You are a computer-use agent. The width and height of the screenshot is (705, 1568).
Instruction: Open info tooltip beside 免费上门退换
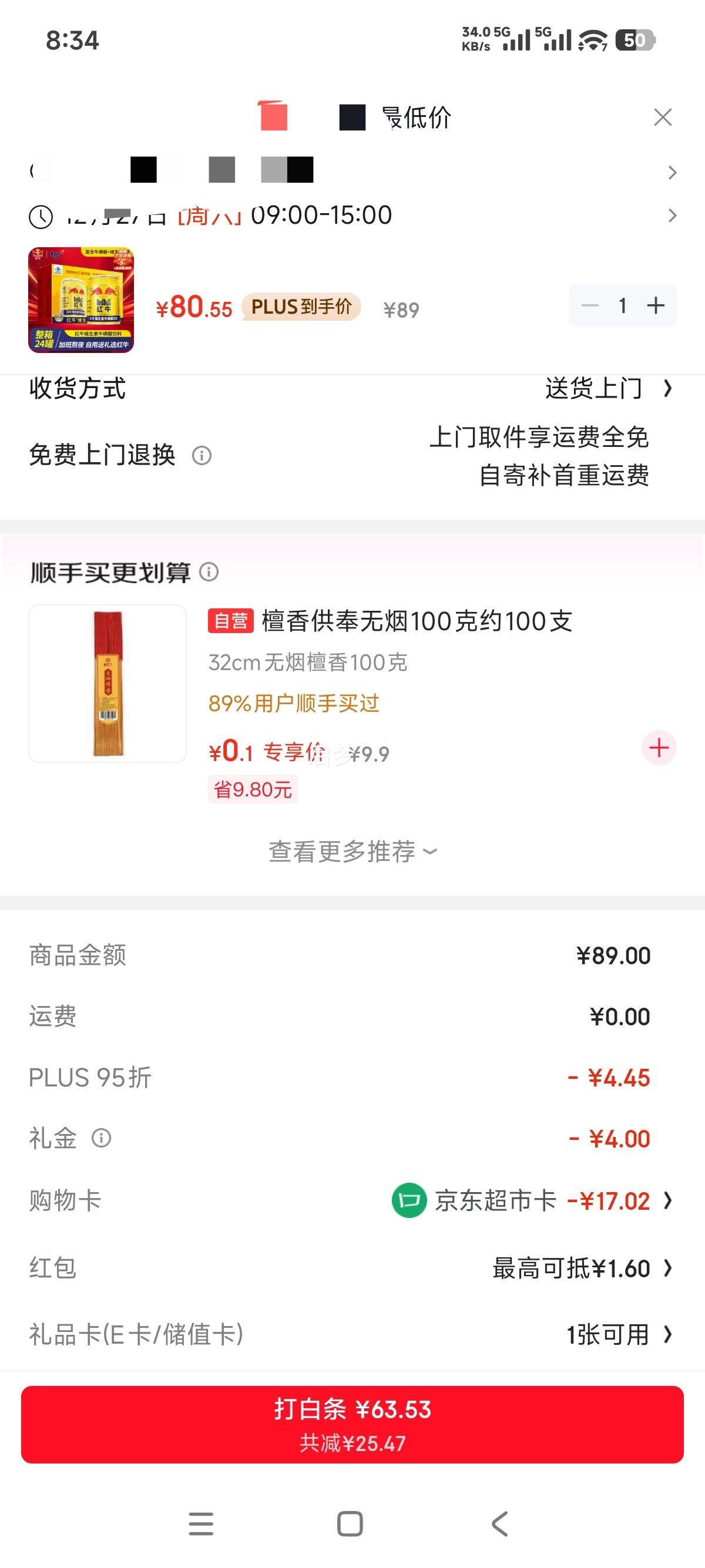(x=202, y=456)
